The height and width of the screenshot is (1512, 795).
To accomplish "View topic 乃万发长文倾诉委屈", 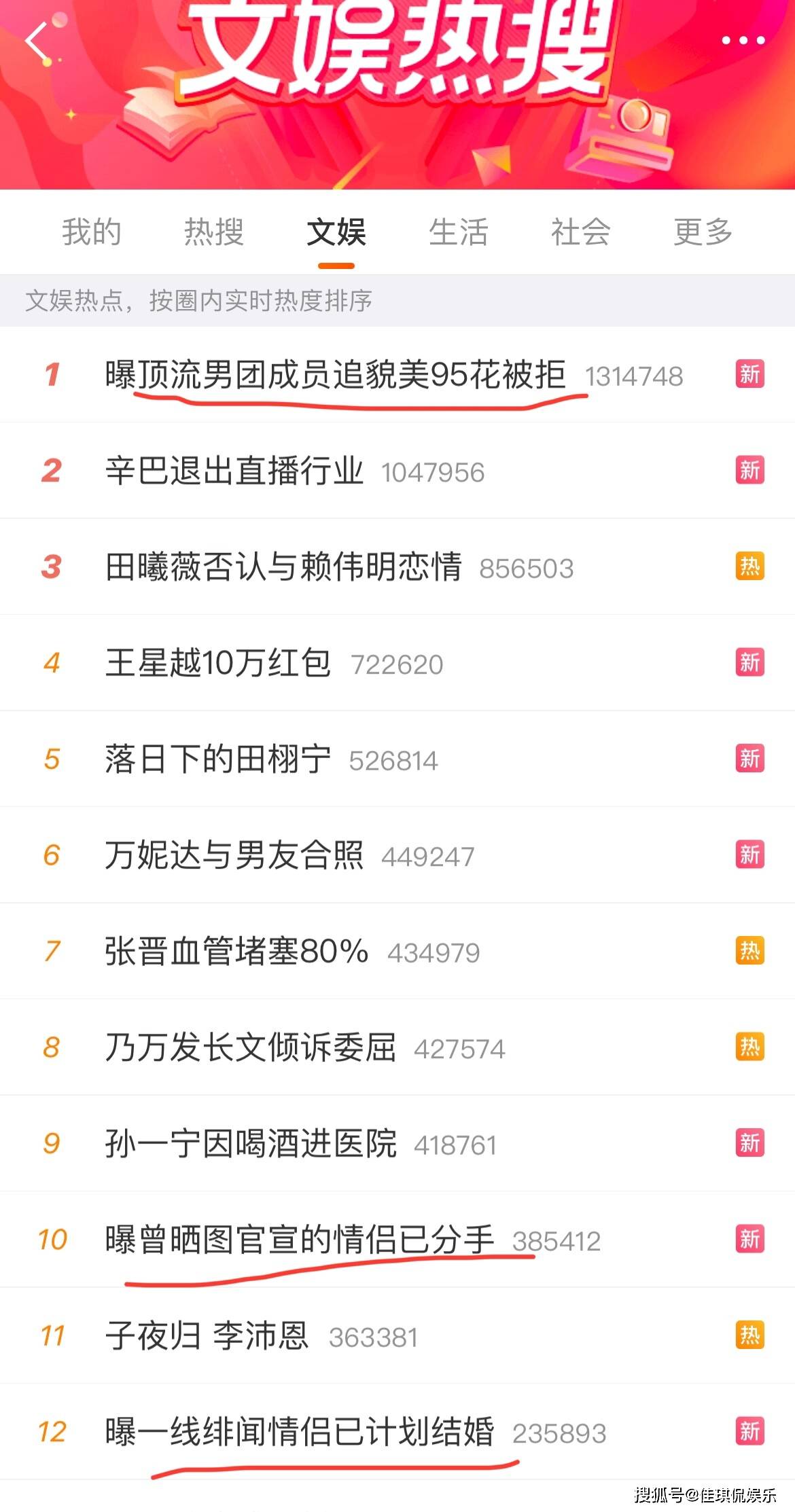I will coord(251,1047).
